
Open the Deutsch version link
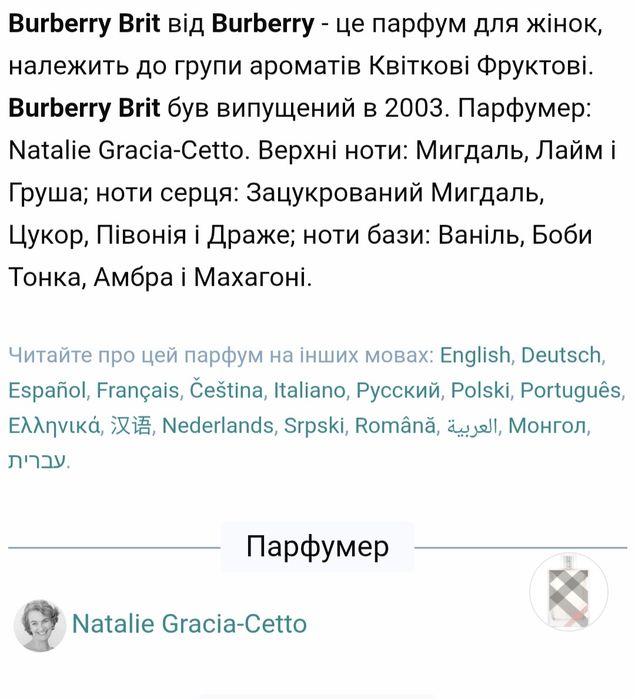[561, 355]
